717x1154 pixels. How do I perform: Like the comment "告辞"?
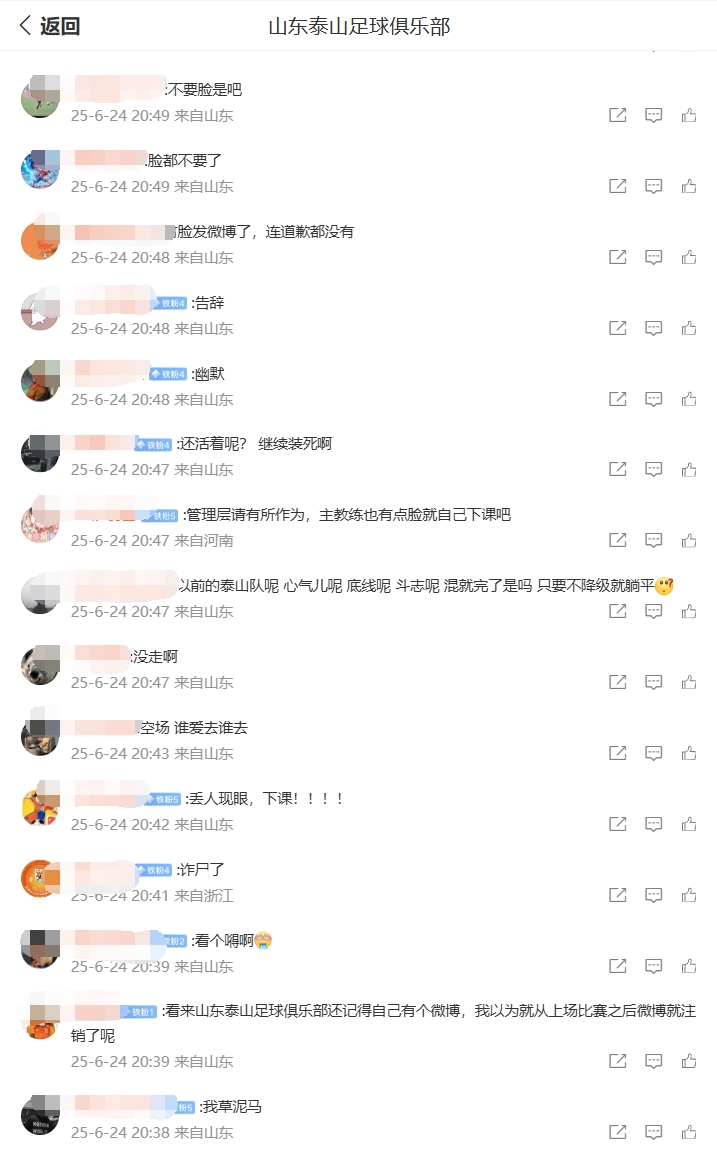pyautogui.click(x=689, y=328)
